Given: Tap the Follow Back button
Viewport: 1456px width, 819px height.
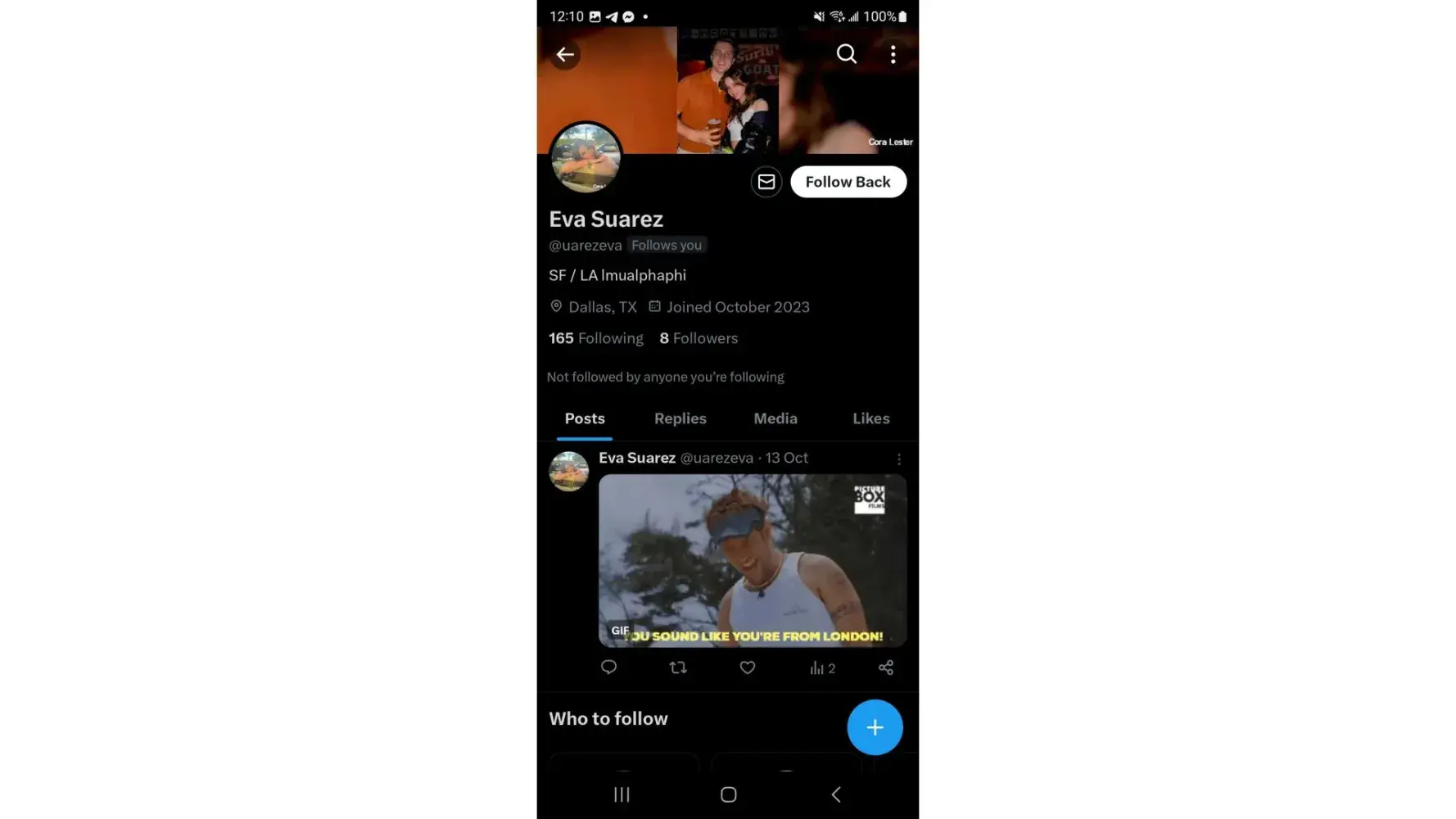Looking at the screenshot, I should (x=848, y=182).
